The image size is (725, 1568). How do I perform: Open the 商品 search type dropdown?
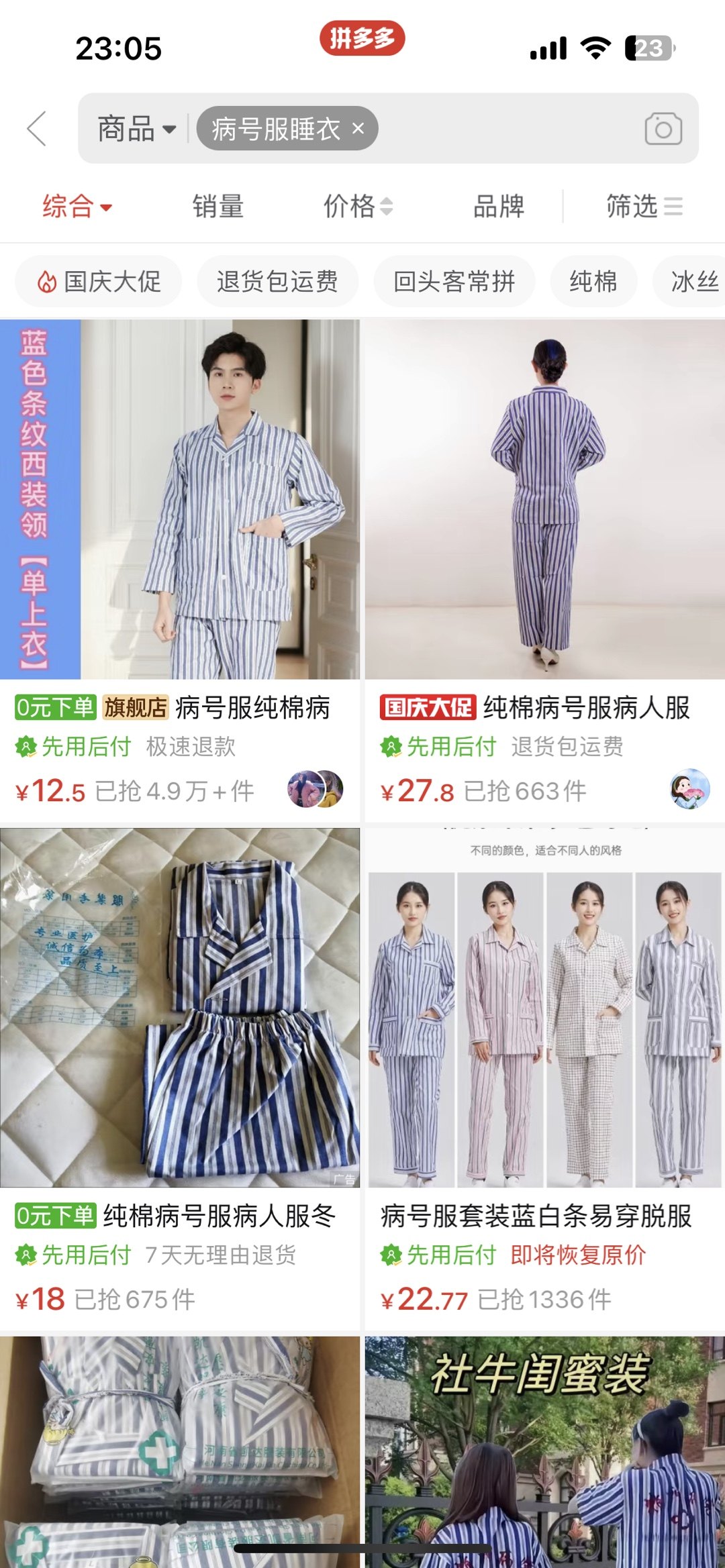(136, 129)
